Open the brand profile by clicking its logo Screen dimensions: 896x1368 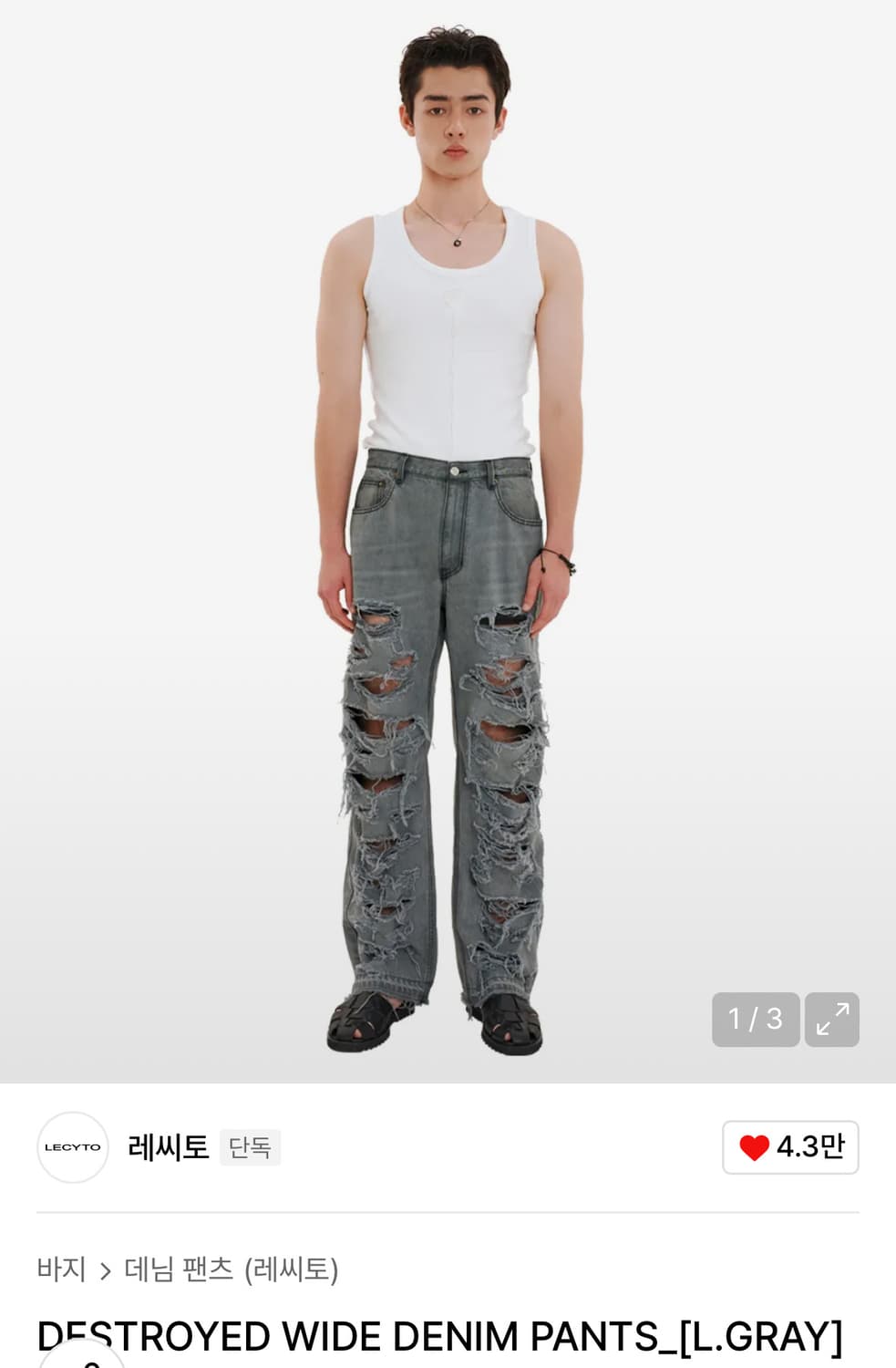pyautogui.click(x=72, y=1145)
